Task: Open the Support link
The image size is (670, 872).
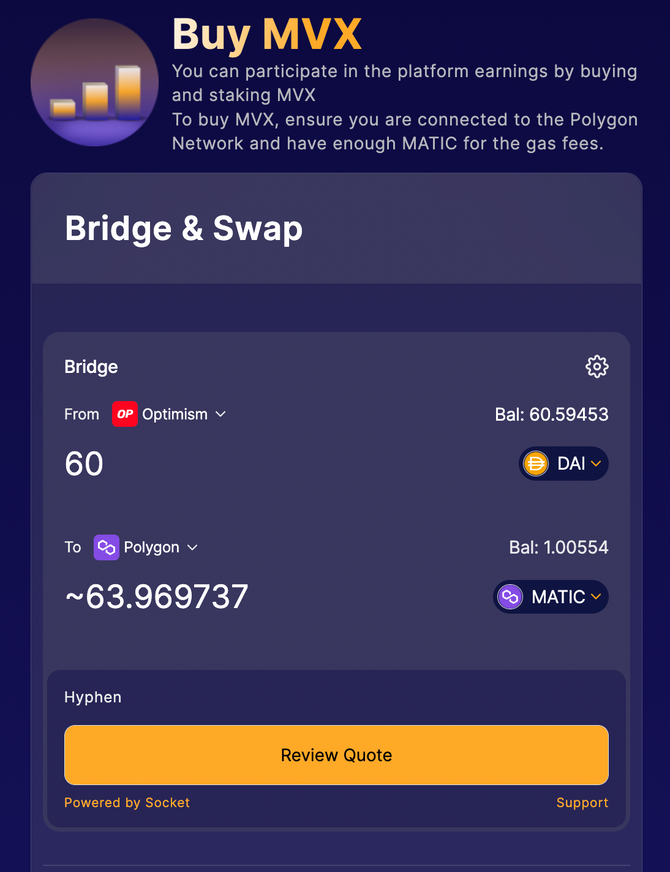Action: point(582,802)
